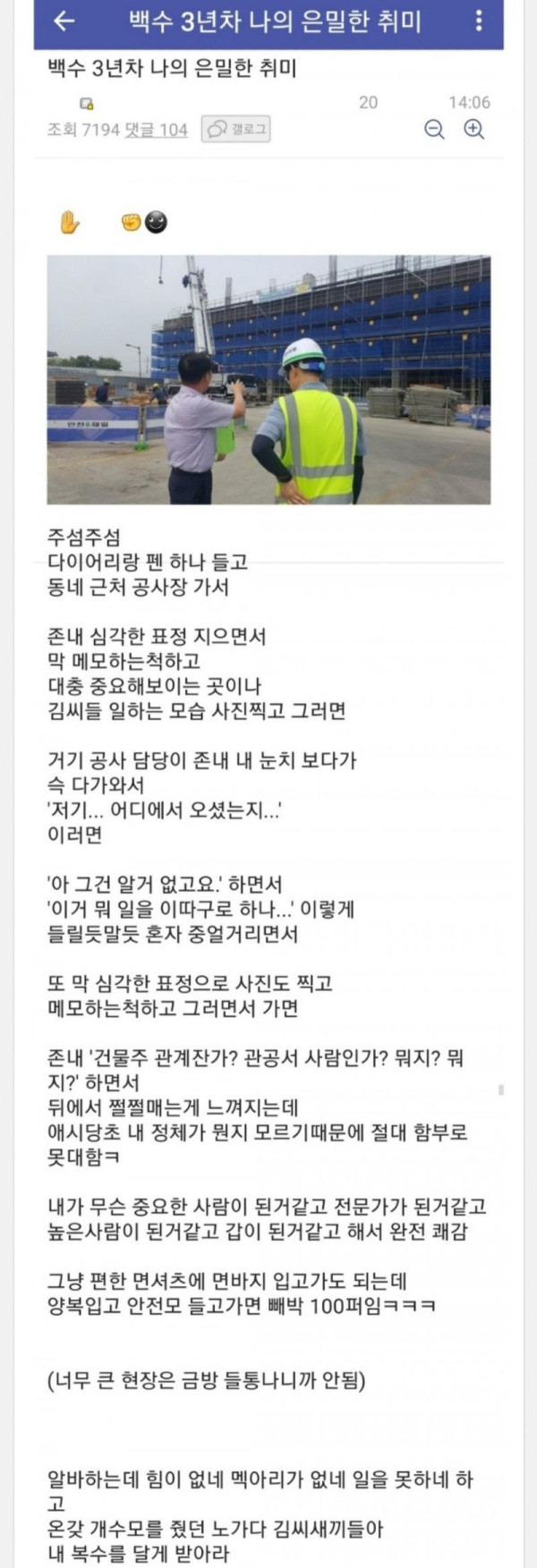537x1568 pixels.
Task: Go back using the header arrow
Action: [x=64, y=21]
